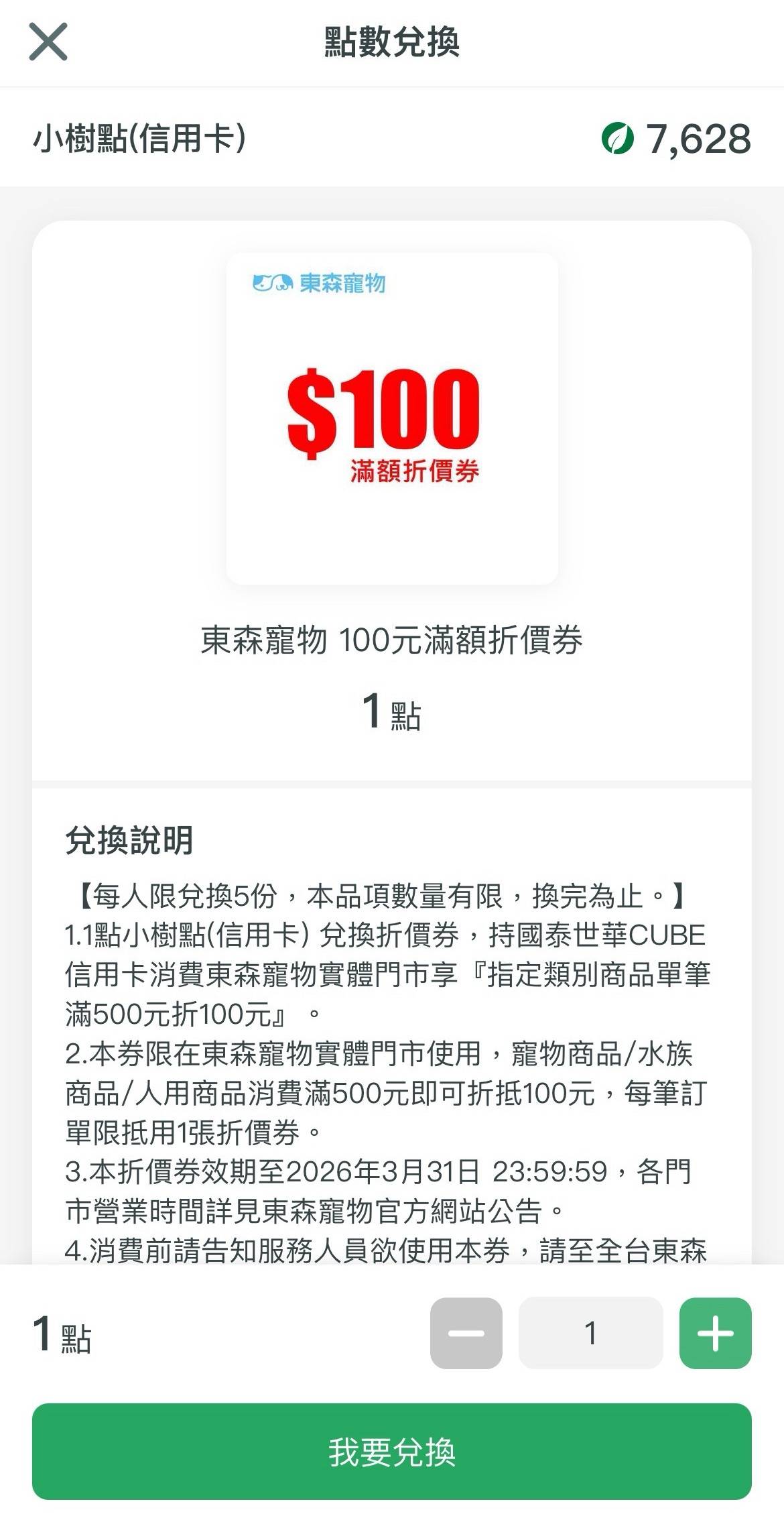Close the 點數兌換 page
The image size is (784, 1520).
coord(48,42)
